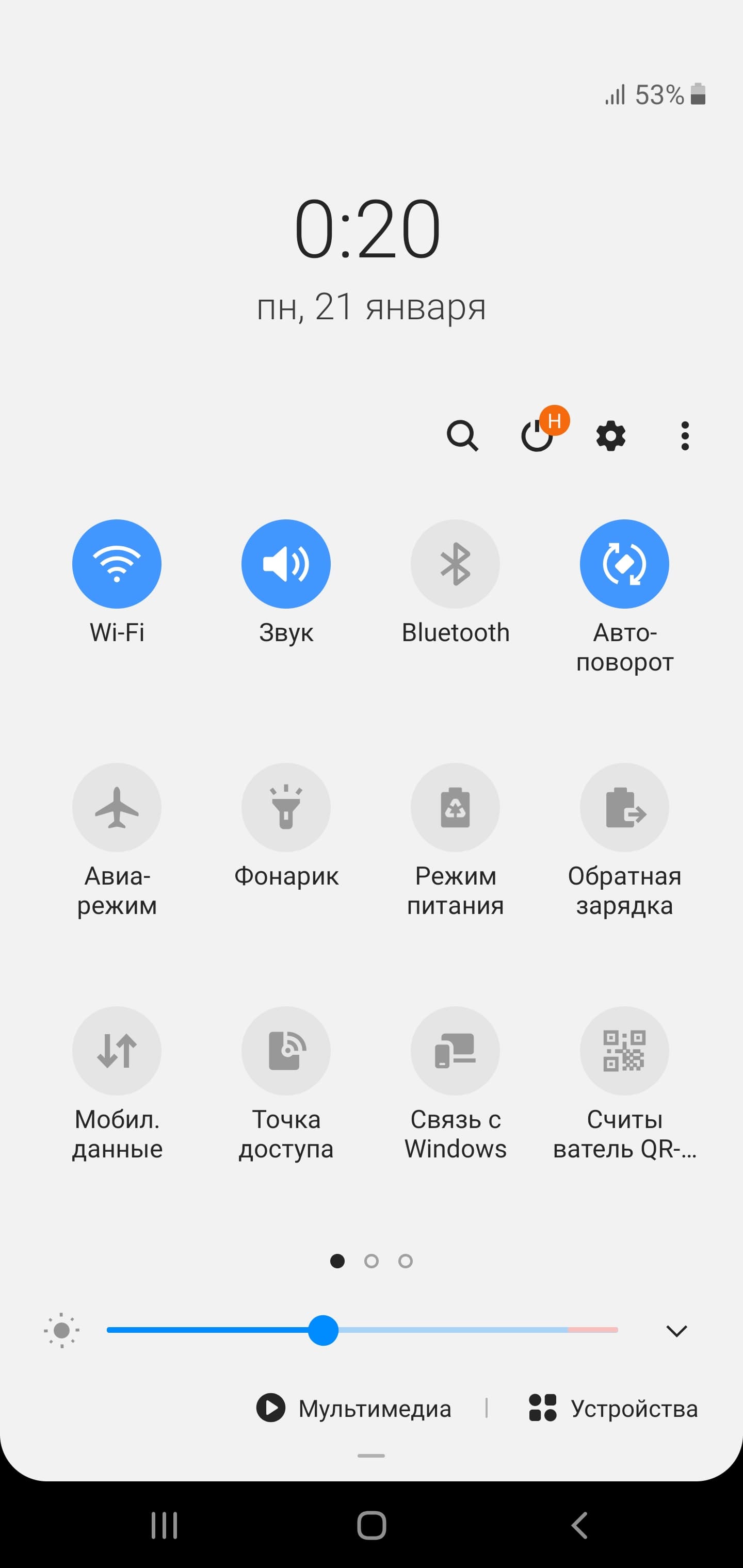Screen dimensions: 743x1568
Task: Enable Режим питания
Action: [456, 807]
